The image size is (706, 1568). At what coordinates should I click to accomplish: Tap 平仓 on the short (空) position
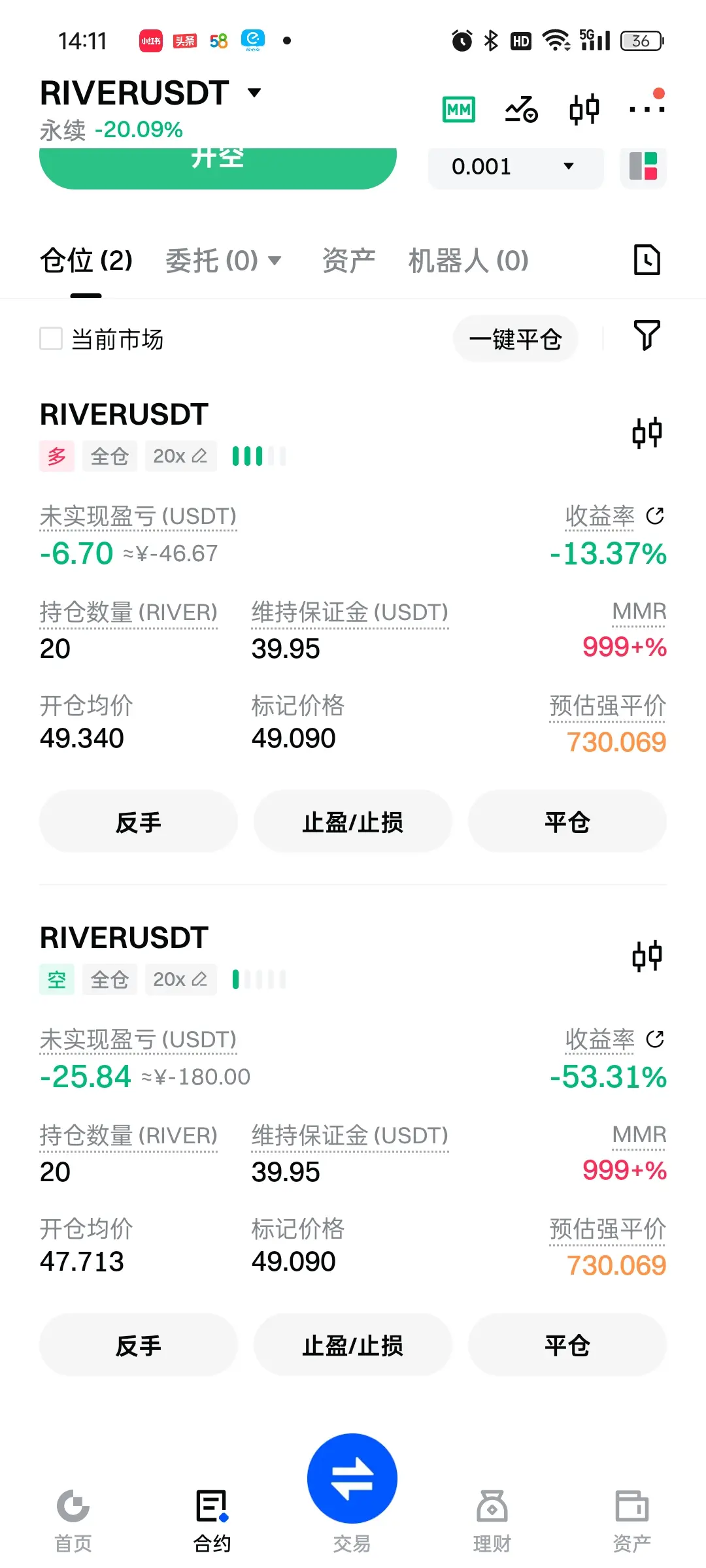click(567, 1345)
